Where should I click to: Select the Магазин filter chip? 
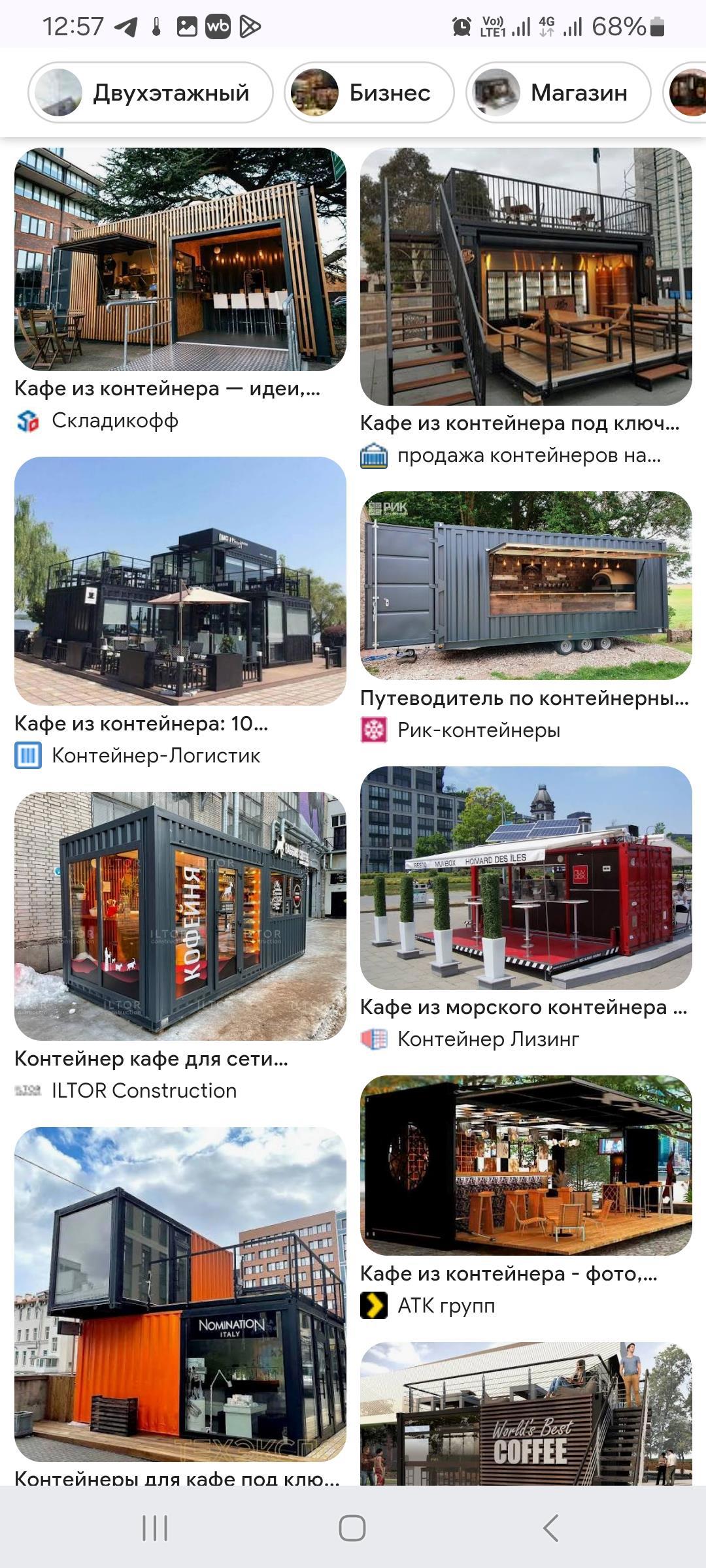pos(558,93)
